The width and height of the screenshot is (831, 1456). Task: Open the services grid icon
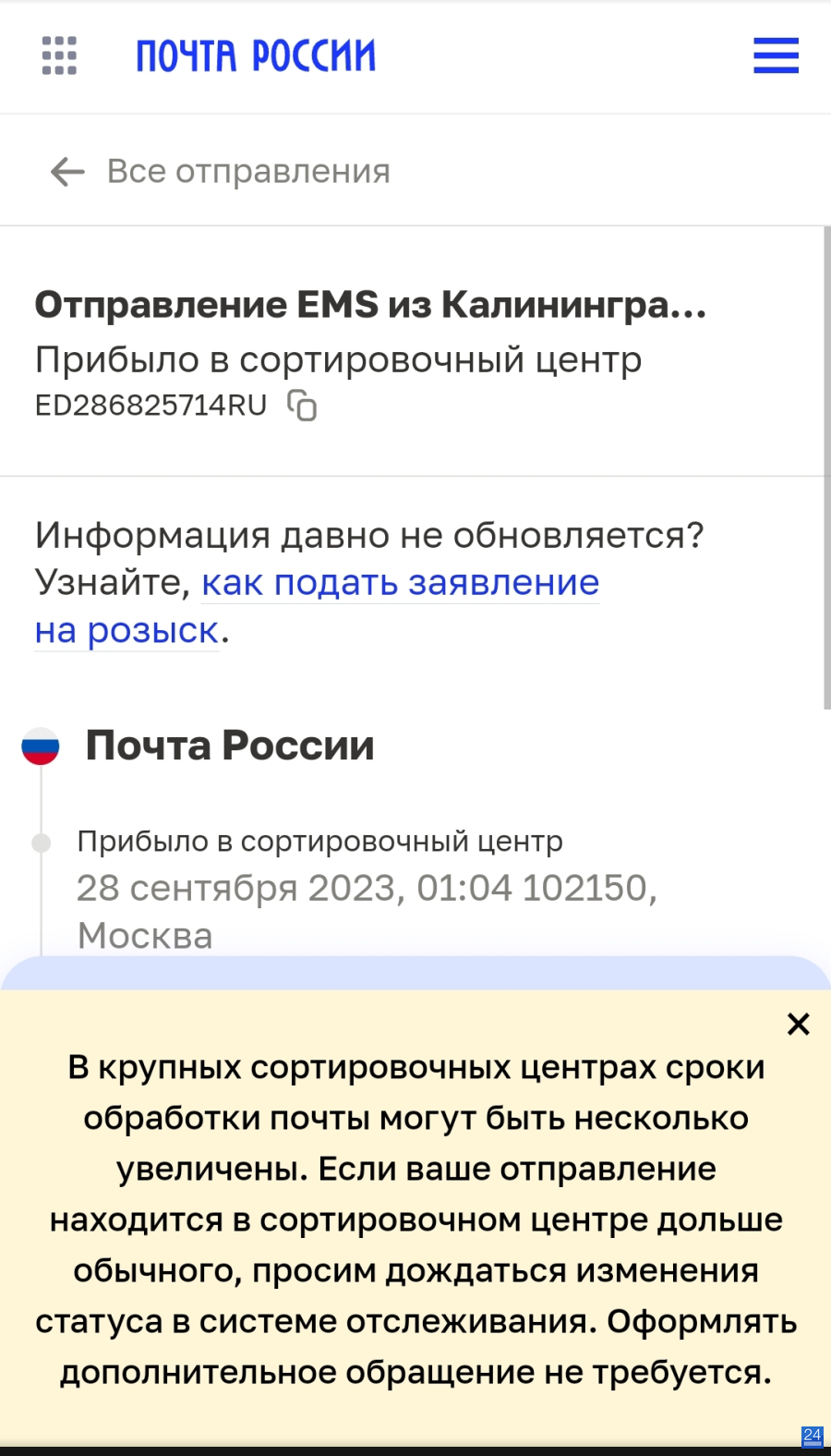click(59, 55)
